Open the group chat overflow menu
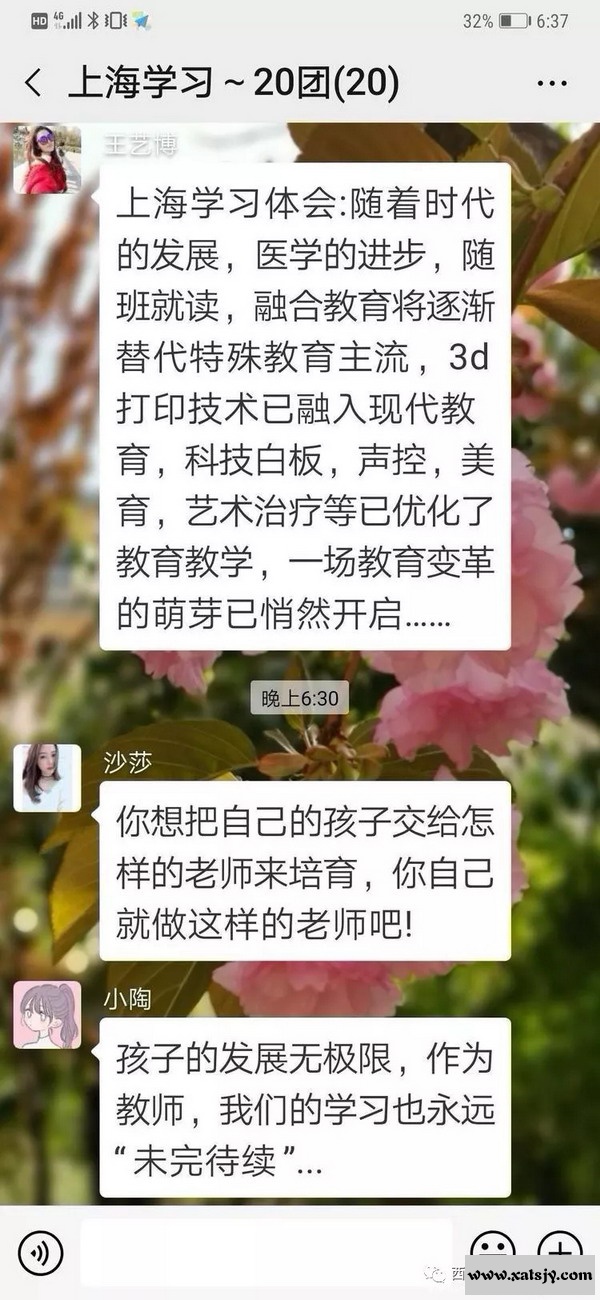 (x=552, y=83)
